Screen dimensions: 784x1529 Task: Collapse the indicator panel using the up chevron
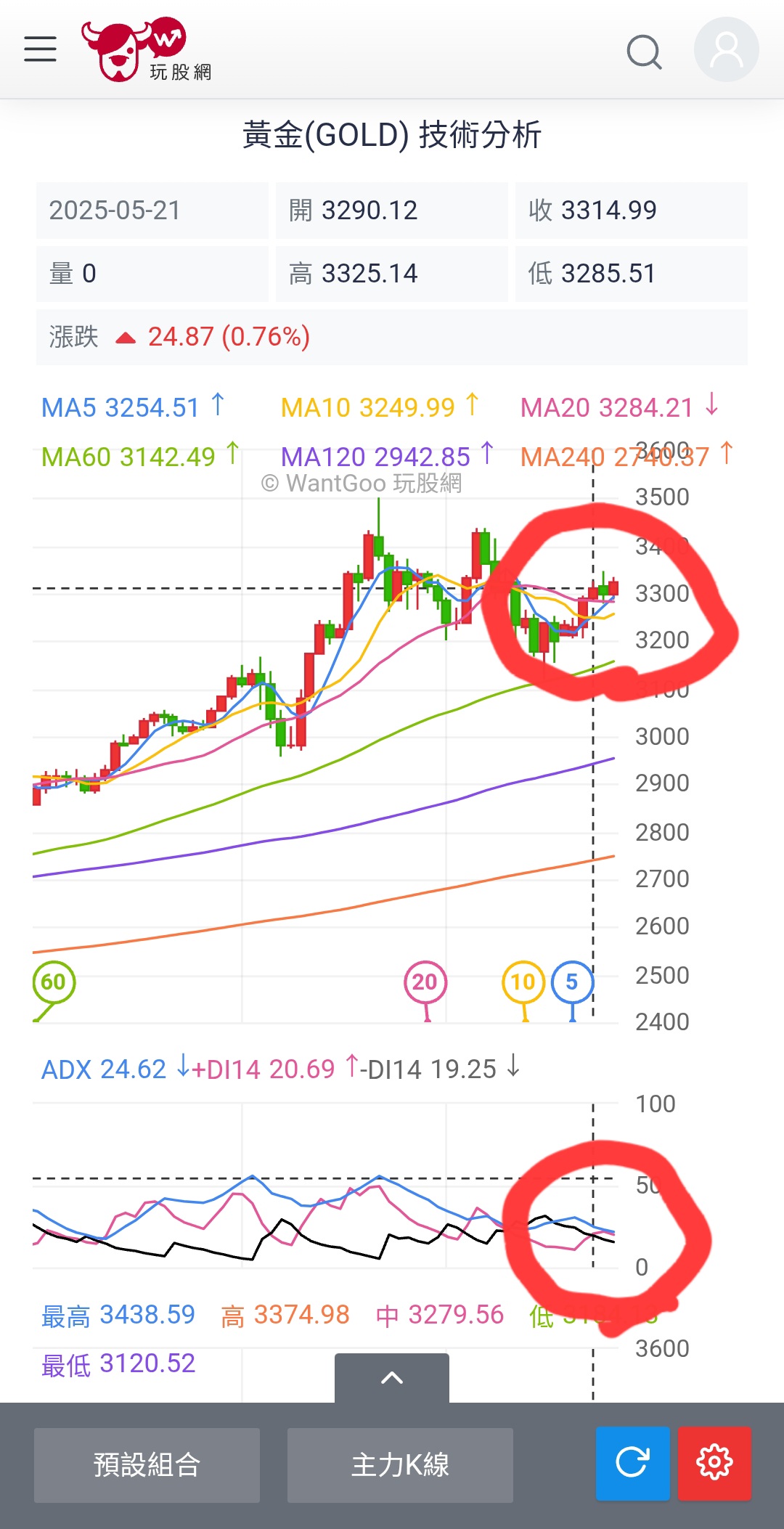(392, 1376)
